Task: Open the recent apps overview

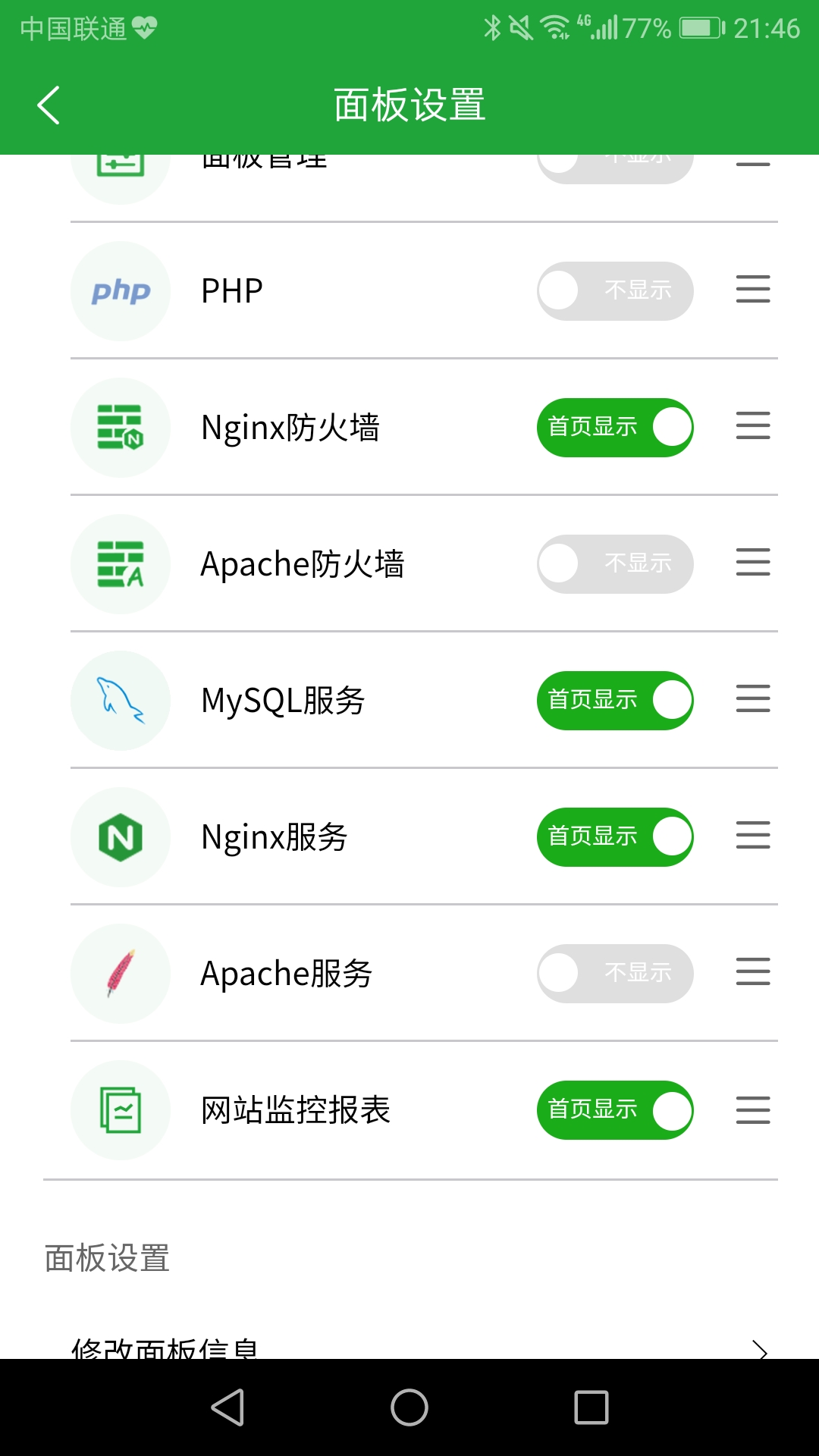Action: (591, 1407)
